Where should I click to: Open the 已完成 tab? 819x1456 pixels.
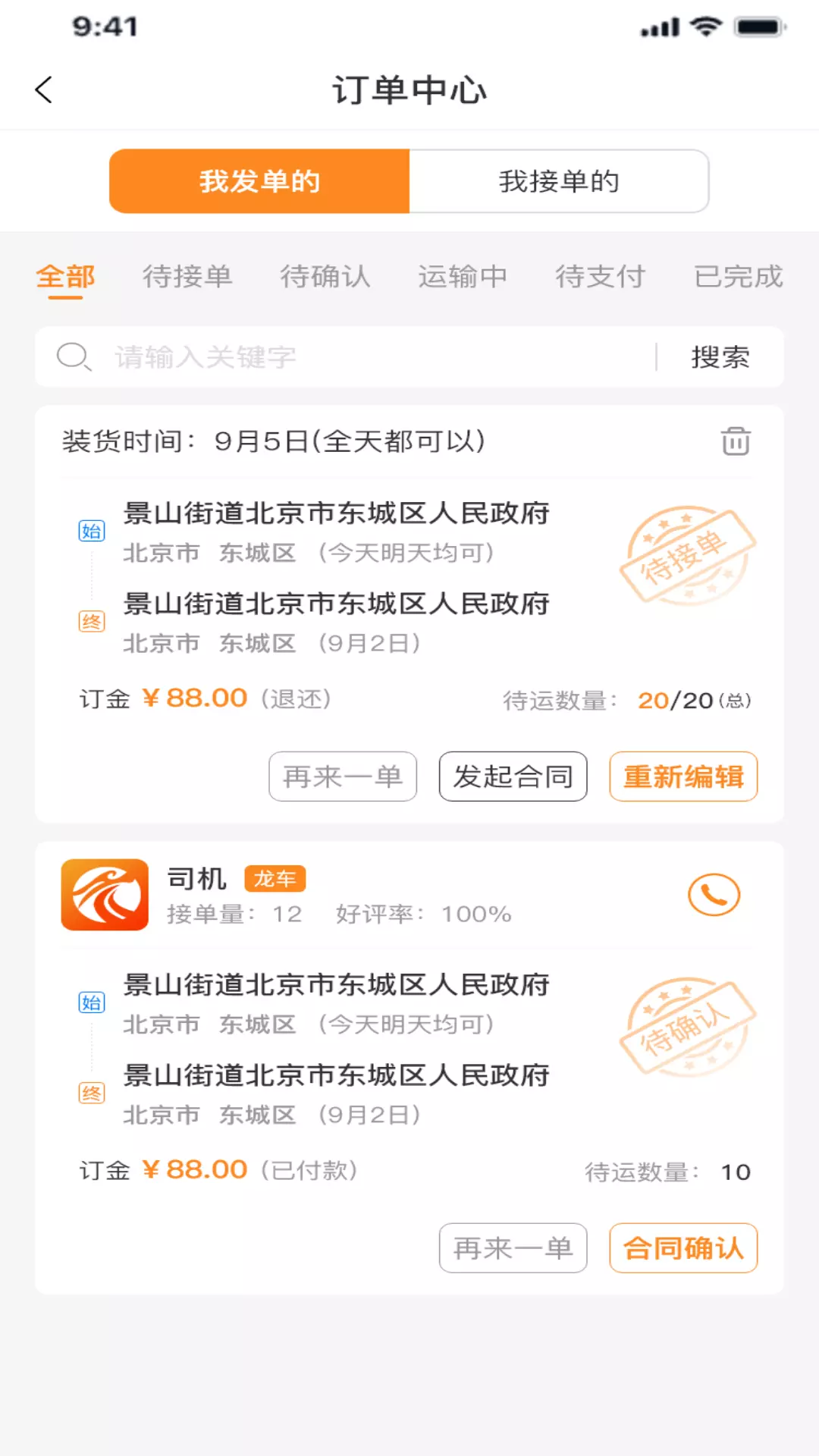coord(738,277)
